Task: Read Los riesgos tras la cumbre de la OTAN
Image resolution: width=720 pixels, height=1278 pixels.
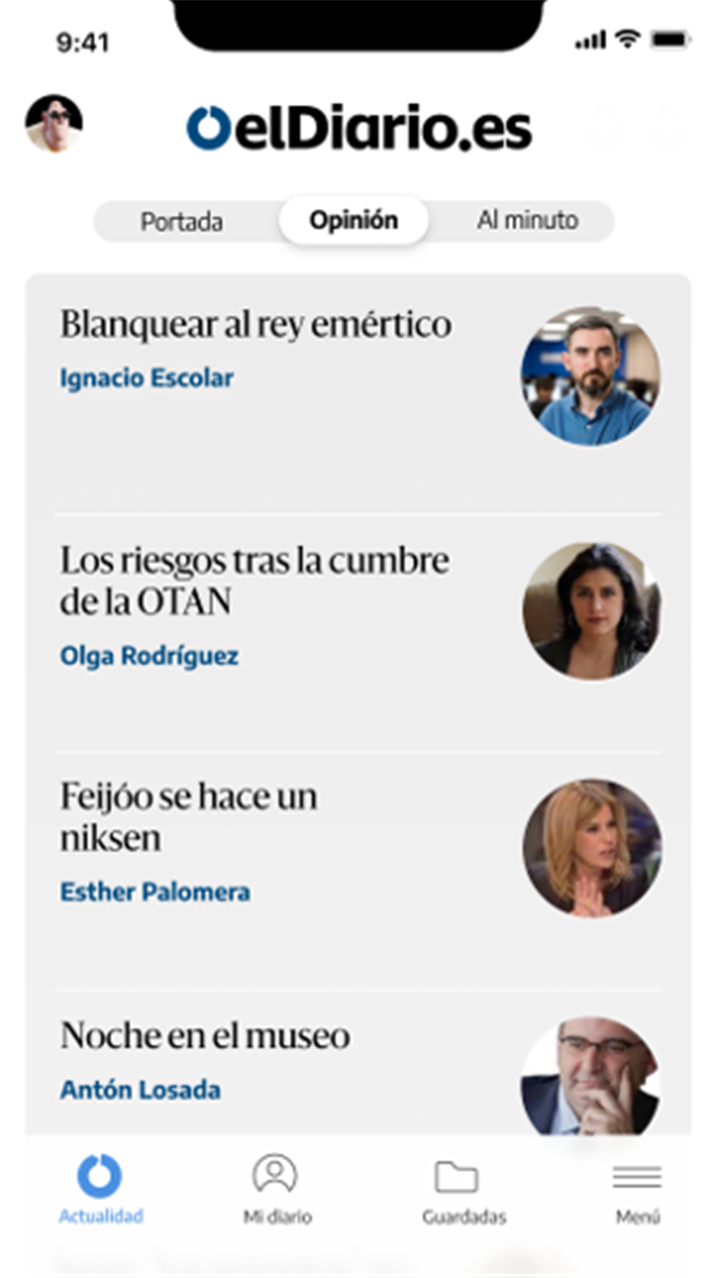Action: [255, 580]
